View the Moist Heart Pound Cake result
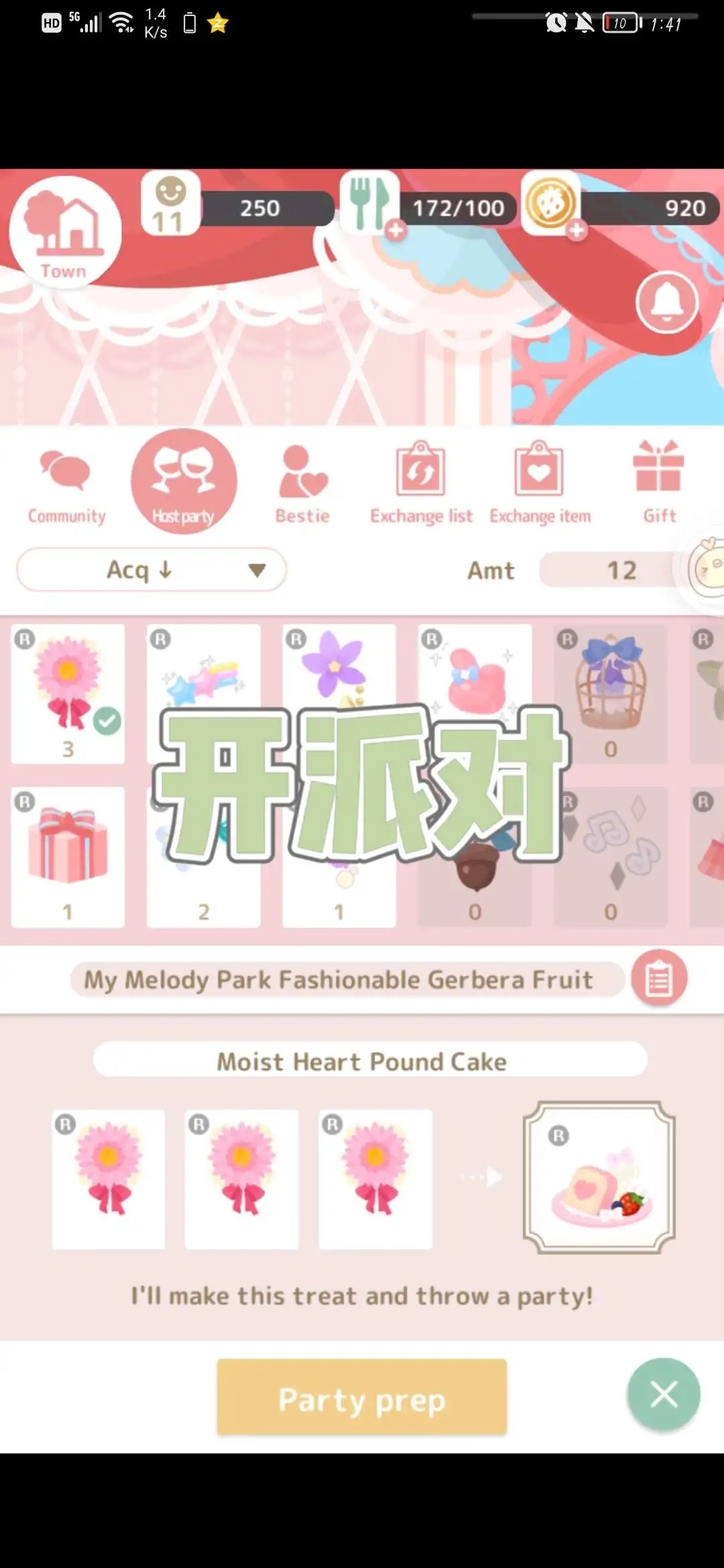Screen dimensions: 724x1568 (599, 1177)
